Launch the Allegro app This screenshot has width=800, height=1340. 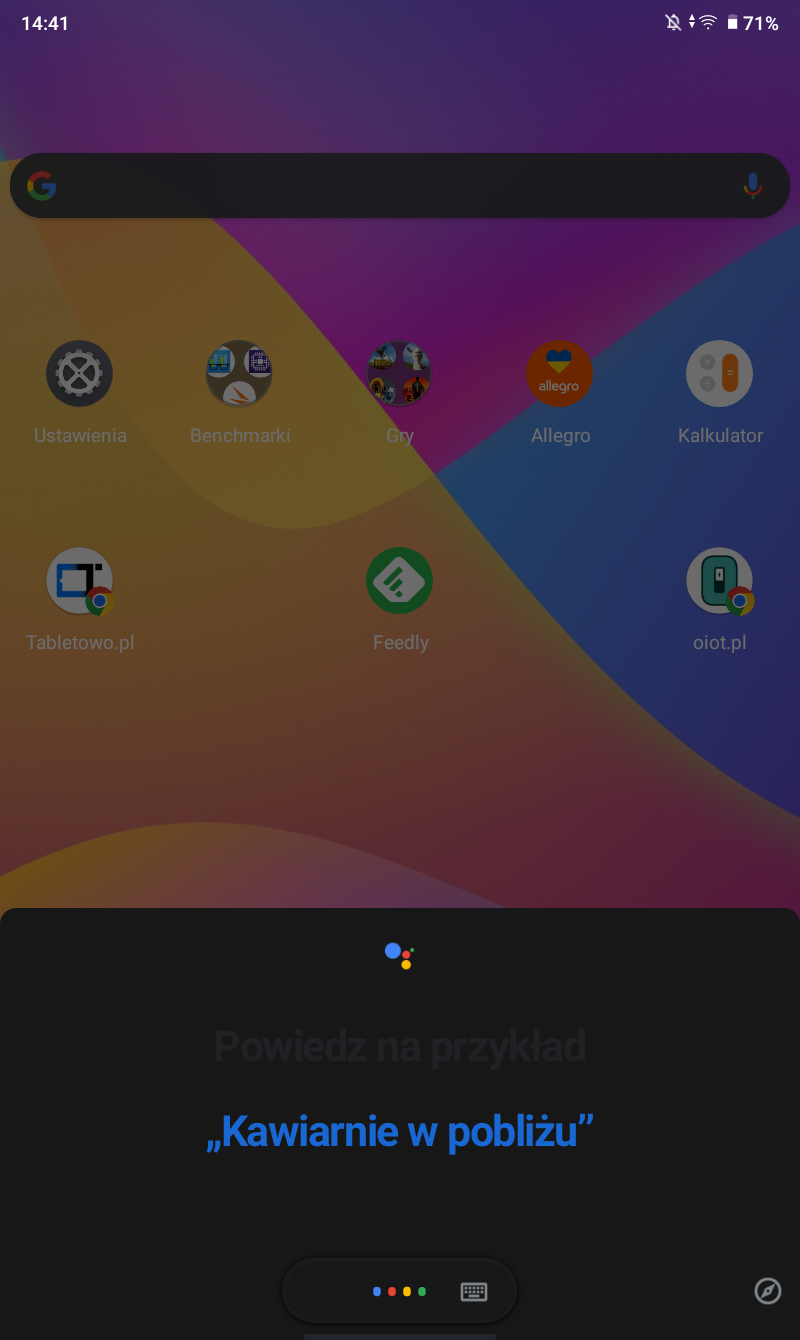pos(560,375)
